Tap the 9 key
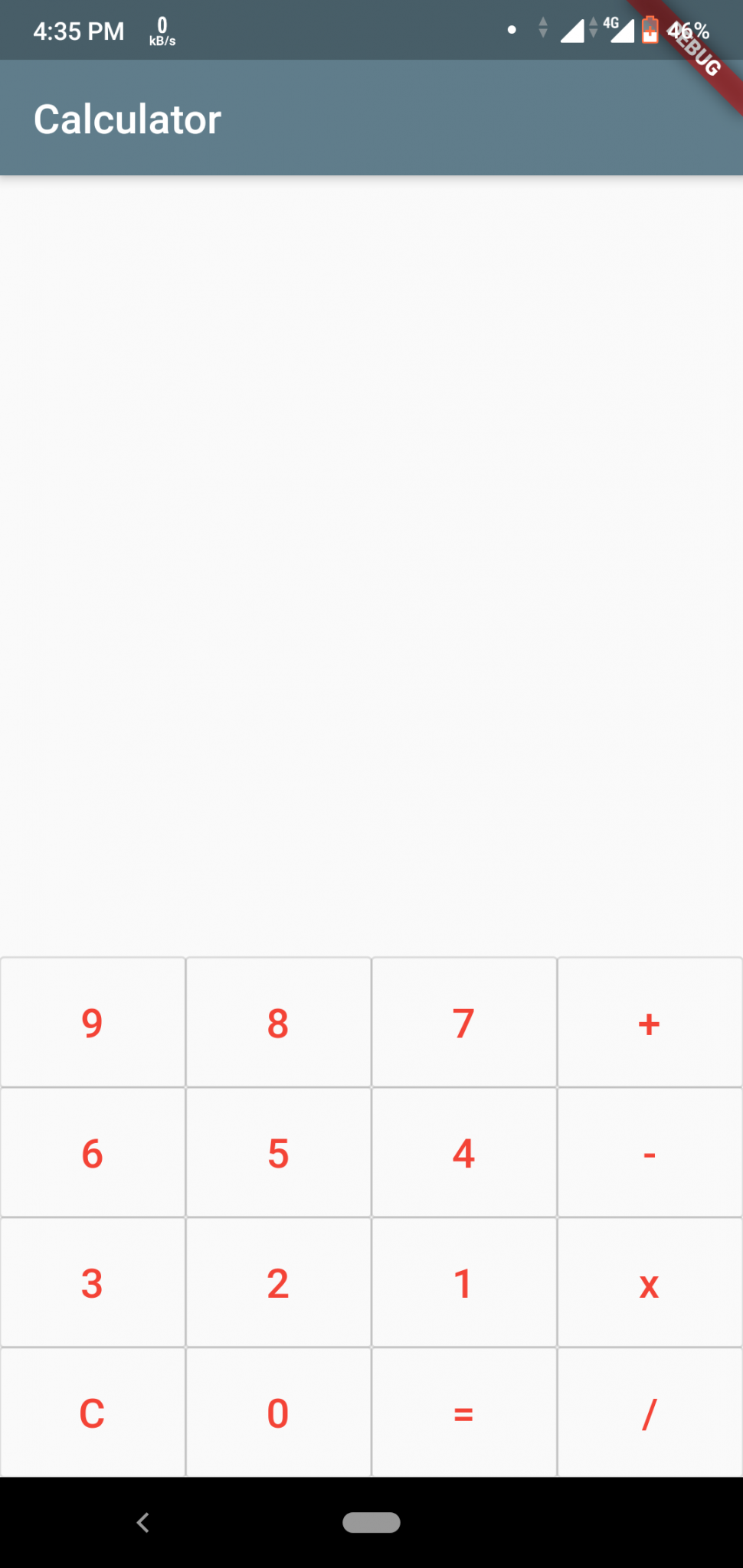This screenshot has height=1568, width=743. (x=93, y=1022)
